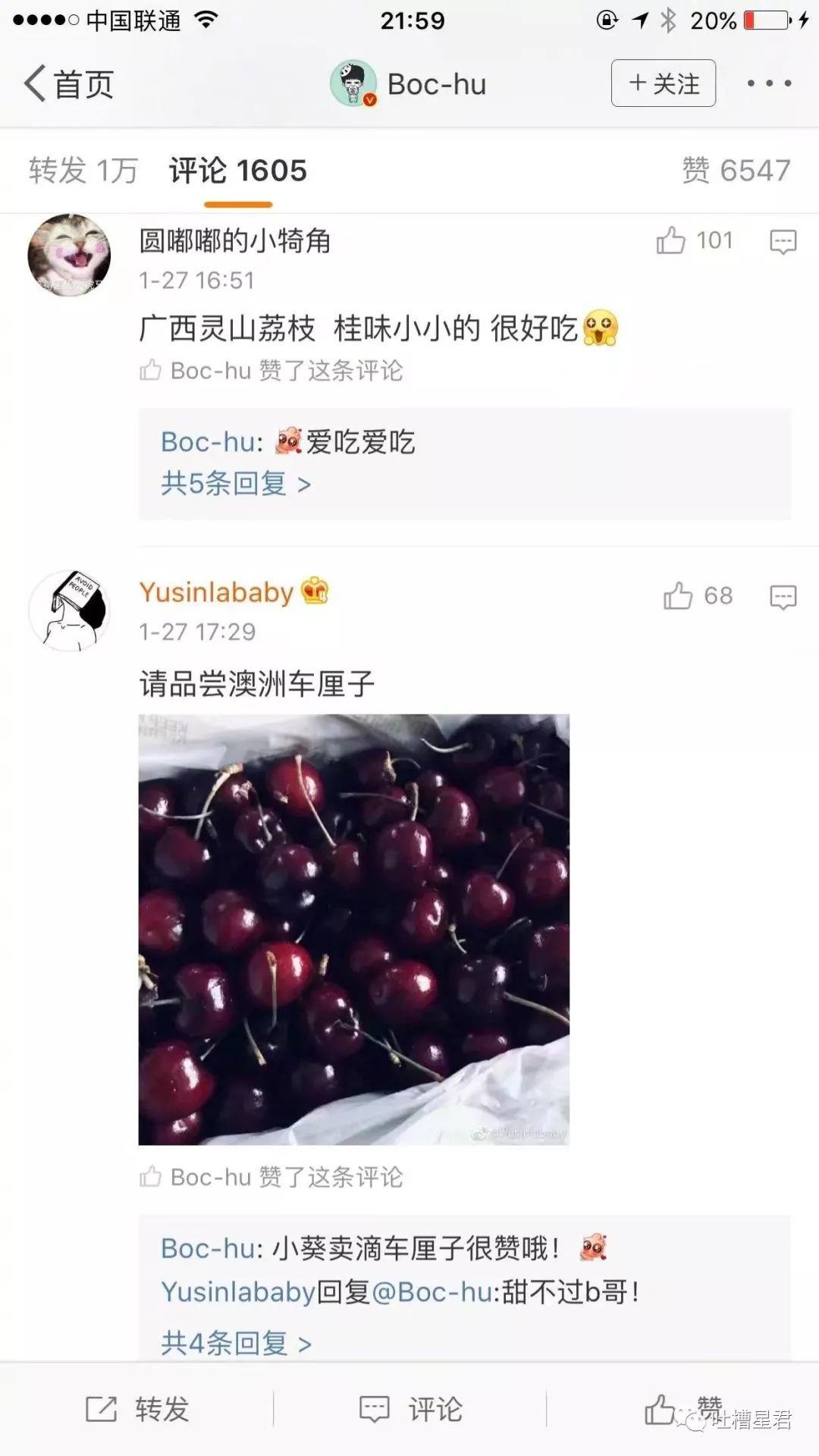
Task: Open Boc-hu's profile from the header avatar
Action: pyautogui.click(x=353, y=83)
